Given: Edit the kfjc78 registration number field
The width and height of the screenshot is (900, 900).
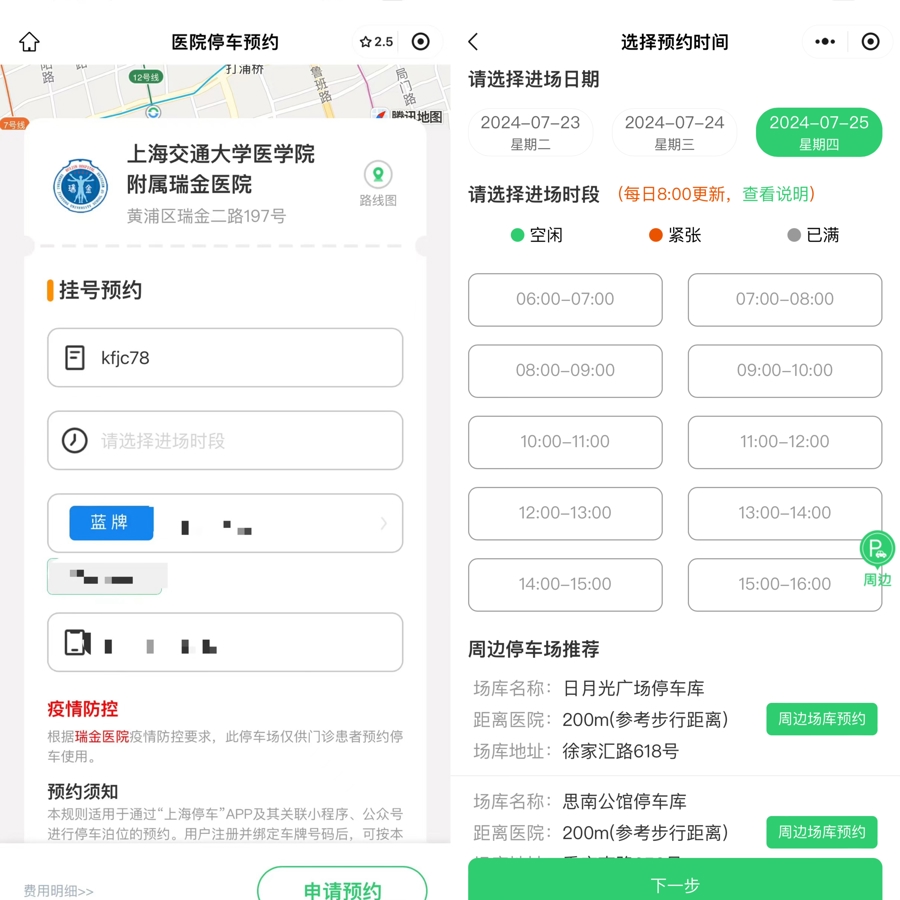Looking at the screenshot, I should pyautogui.click(x=225, y=357).
